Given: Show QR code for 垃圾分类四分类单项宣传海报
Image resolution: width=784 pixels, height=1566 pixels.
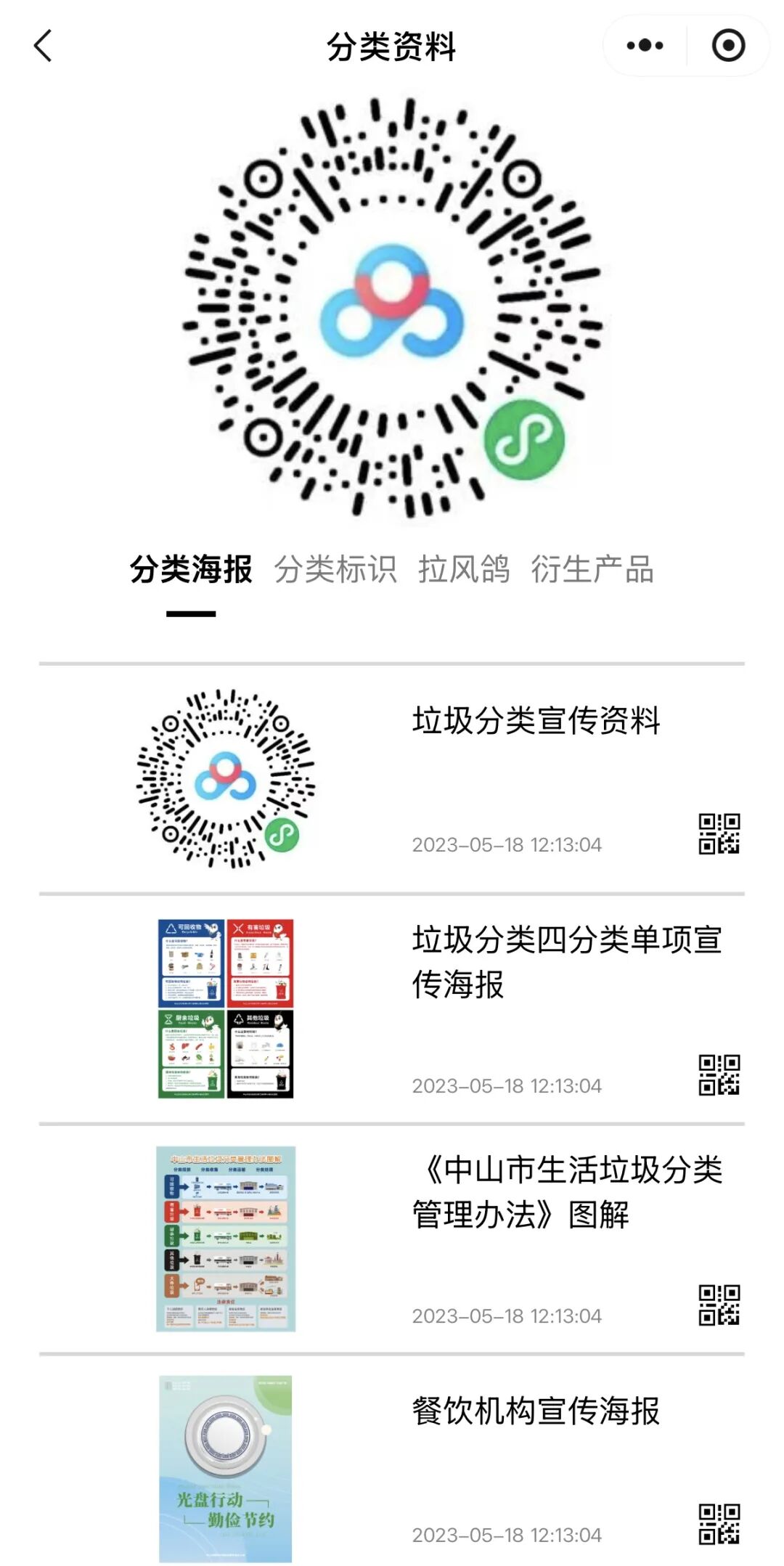Looking at the screenshot, I should [x=719, y=1074].
